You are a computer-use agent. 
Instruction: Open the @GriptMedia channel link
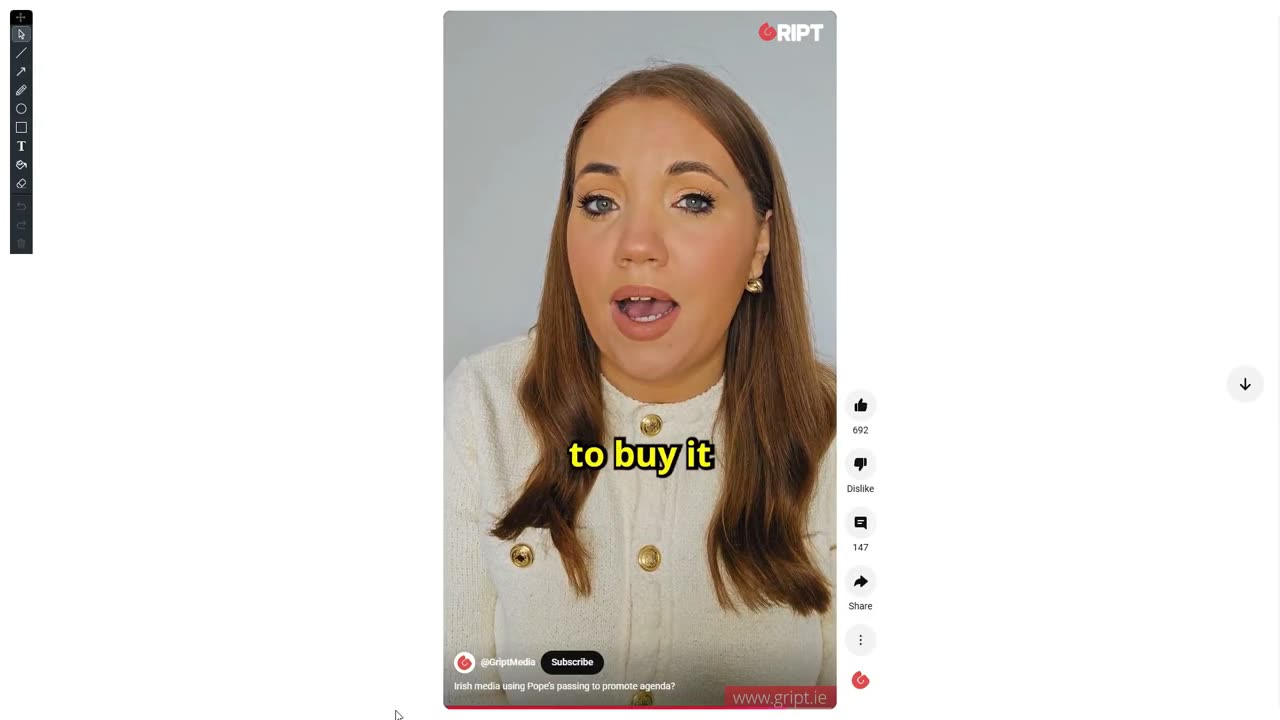point(507,662)
